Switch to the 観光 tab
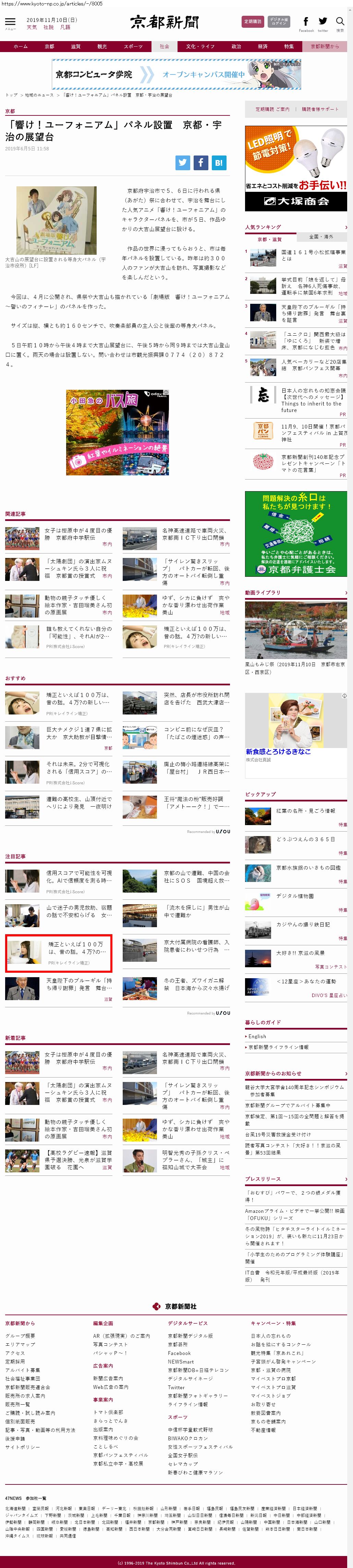 (102, 46)
